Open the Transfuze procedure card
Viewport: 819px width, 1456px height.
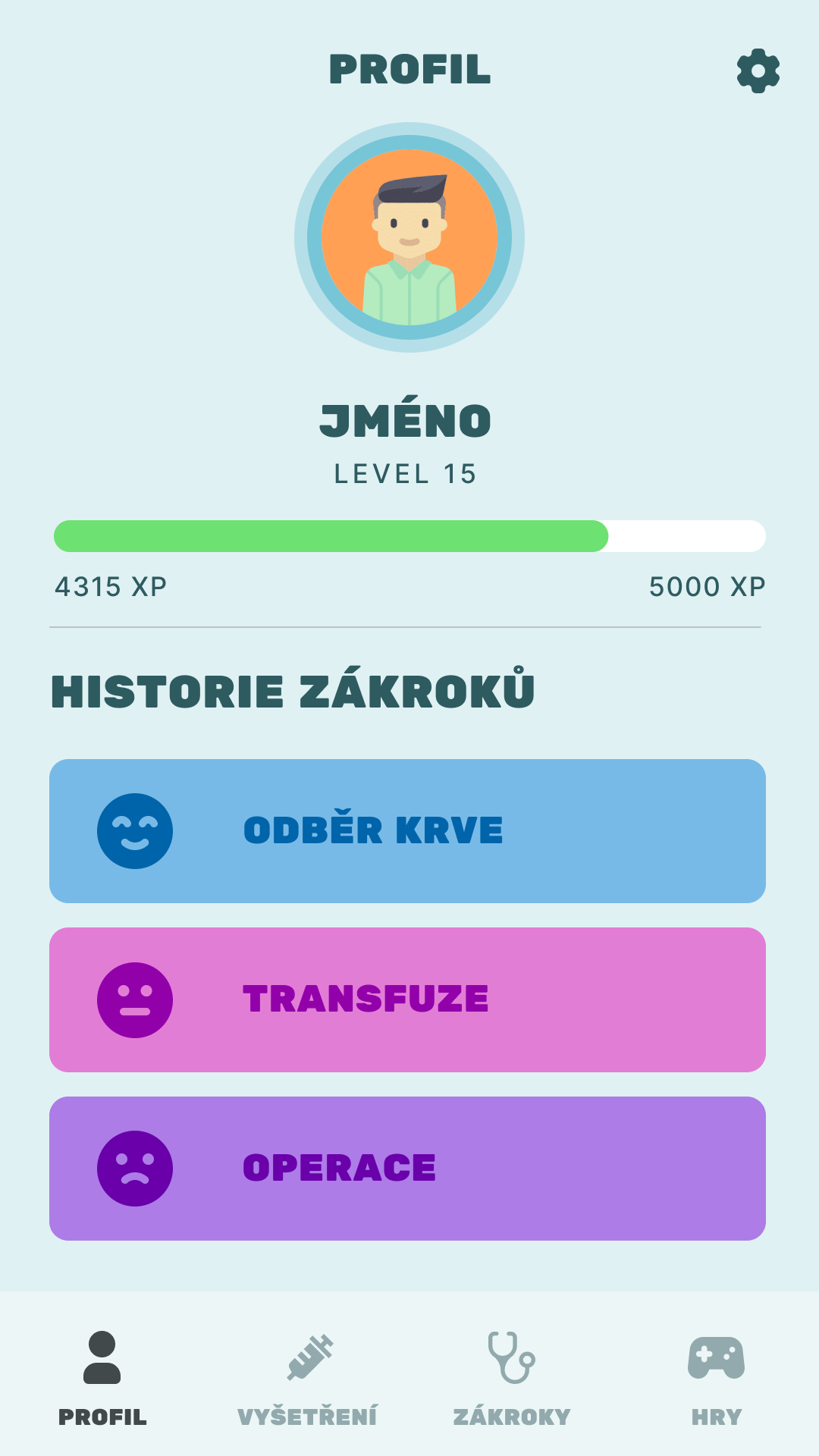pyautogui.click(x=407, y=999)
